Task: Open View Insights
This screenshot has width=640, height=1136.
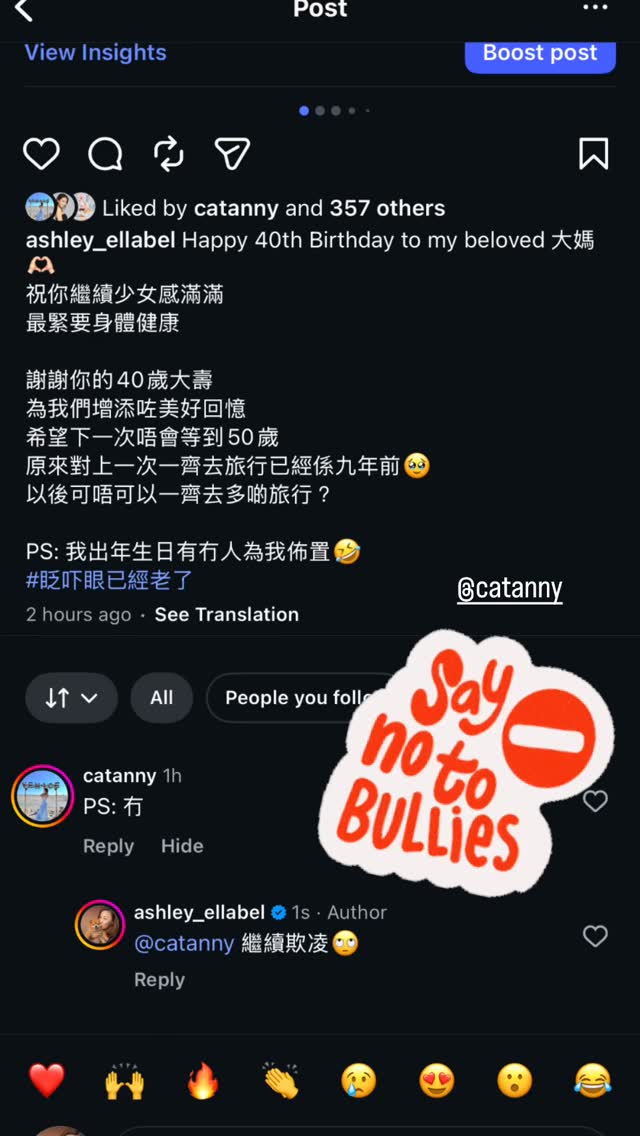Action: [x=96, y=53]
